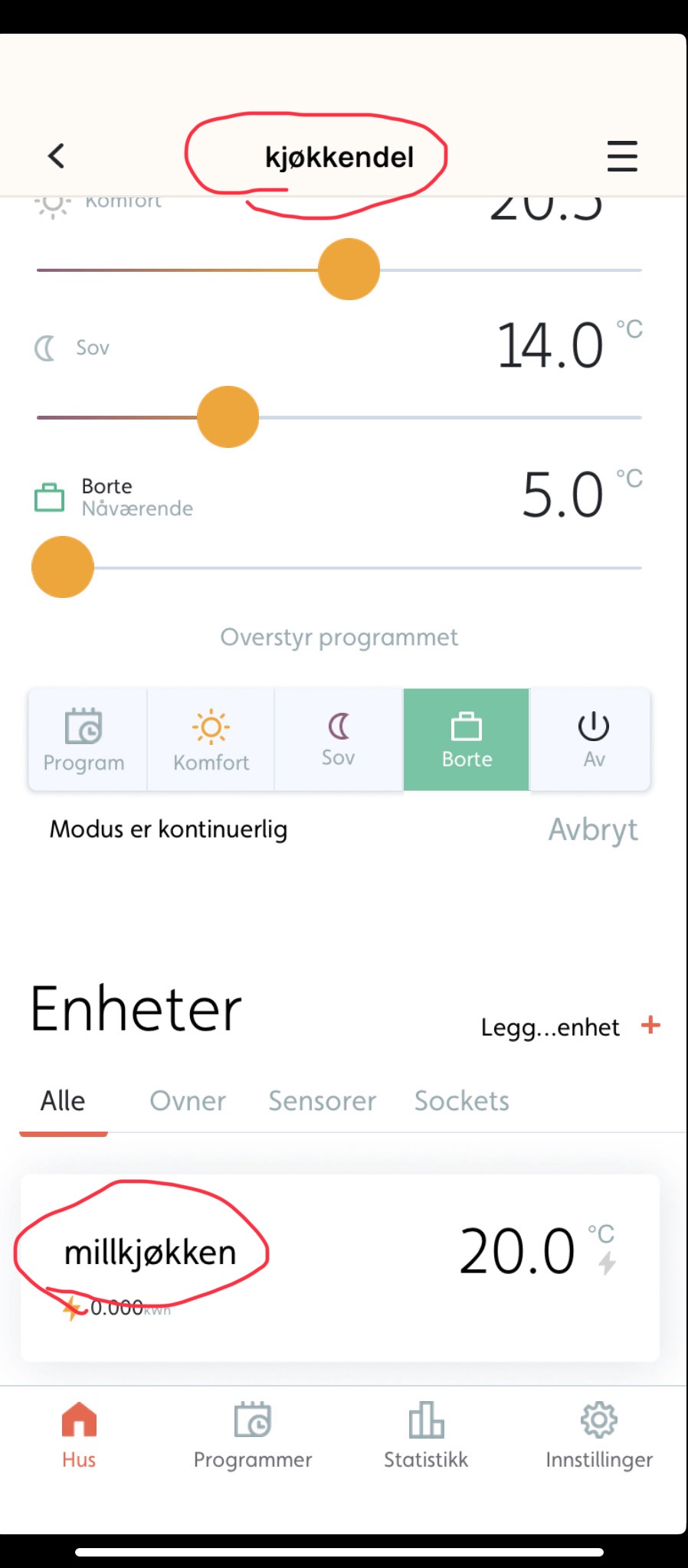Open the hamburger menu
Image resolution: width=688 pixels, height=1568 pixels.
click(622, 156)
